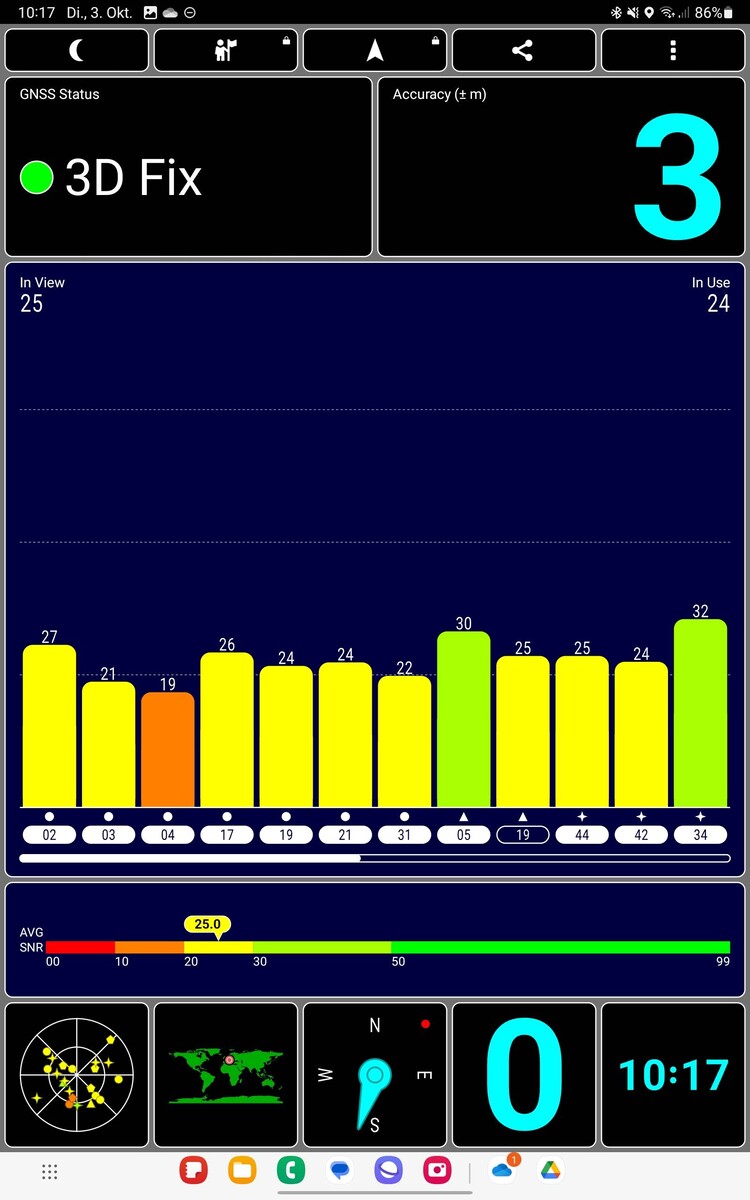Open the Messages app from the taskbar
Image resolution: width=750 pixels, height=1200 pixels.
[x=340, y=1170]
